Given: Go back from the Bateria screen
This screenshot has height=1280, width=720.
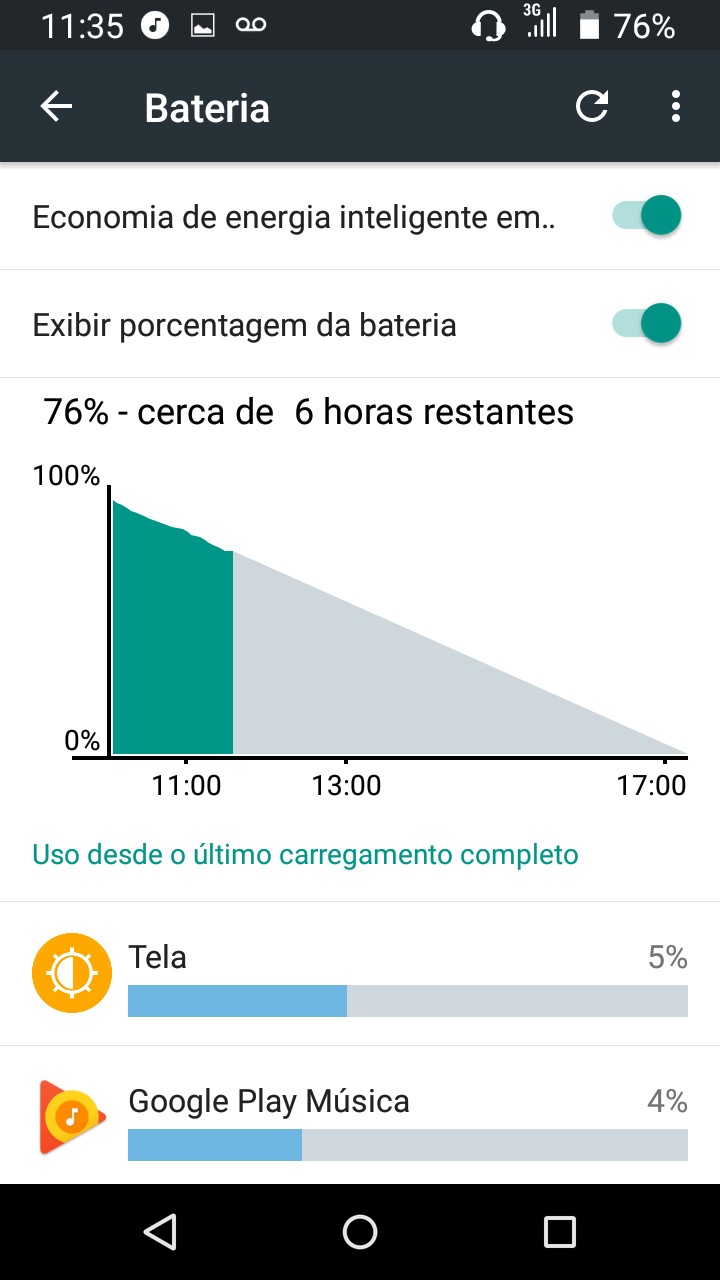Looking at the screenshot, I should [57, 107].
